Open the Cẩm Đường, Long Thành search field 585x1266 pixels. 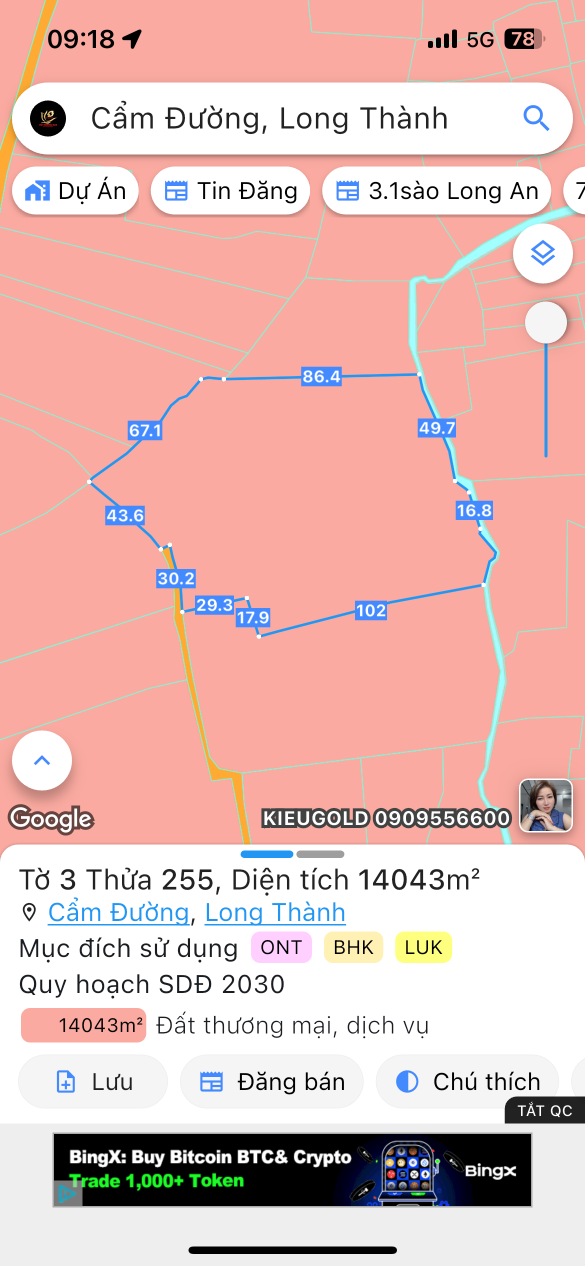coord(292,119)
